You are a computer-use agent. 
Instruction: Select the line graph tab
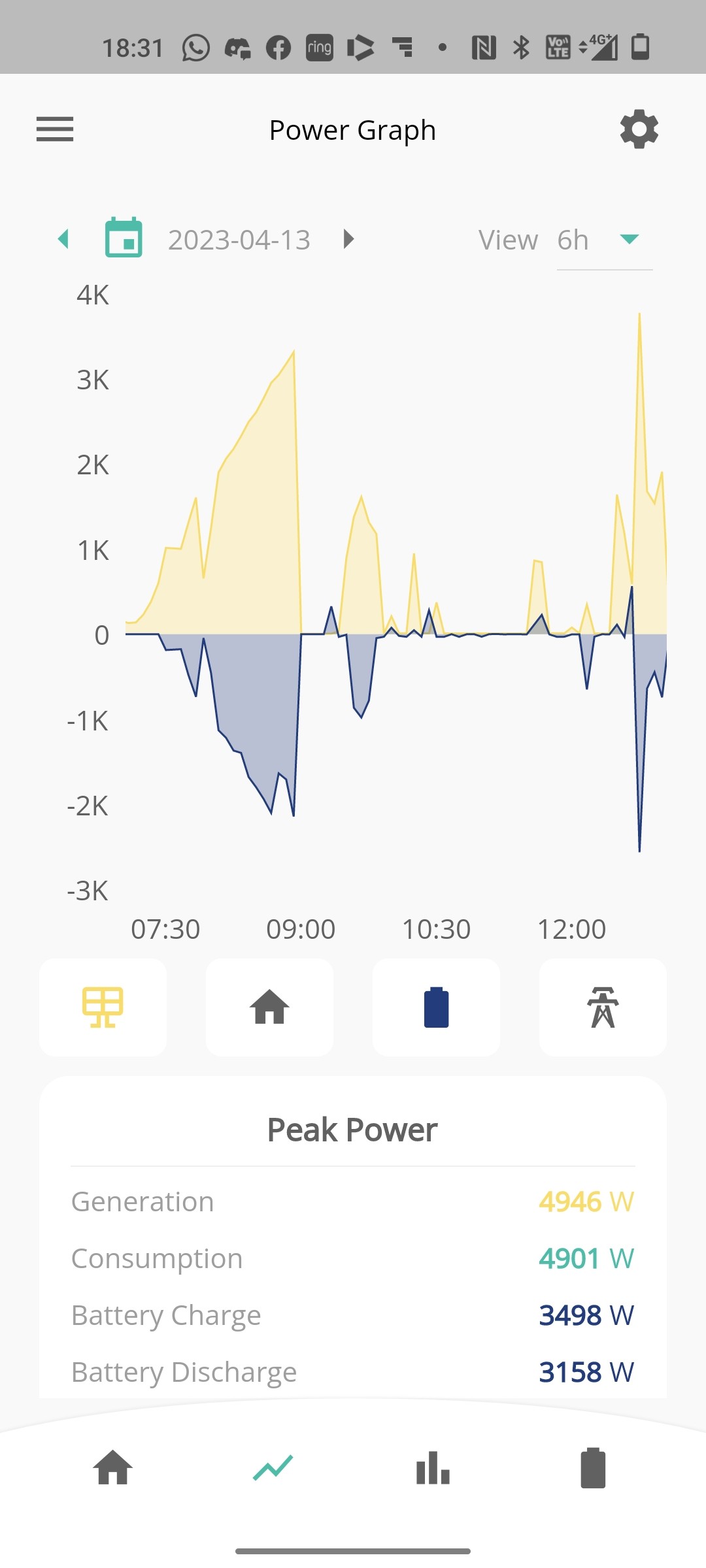[273, 1468]
